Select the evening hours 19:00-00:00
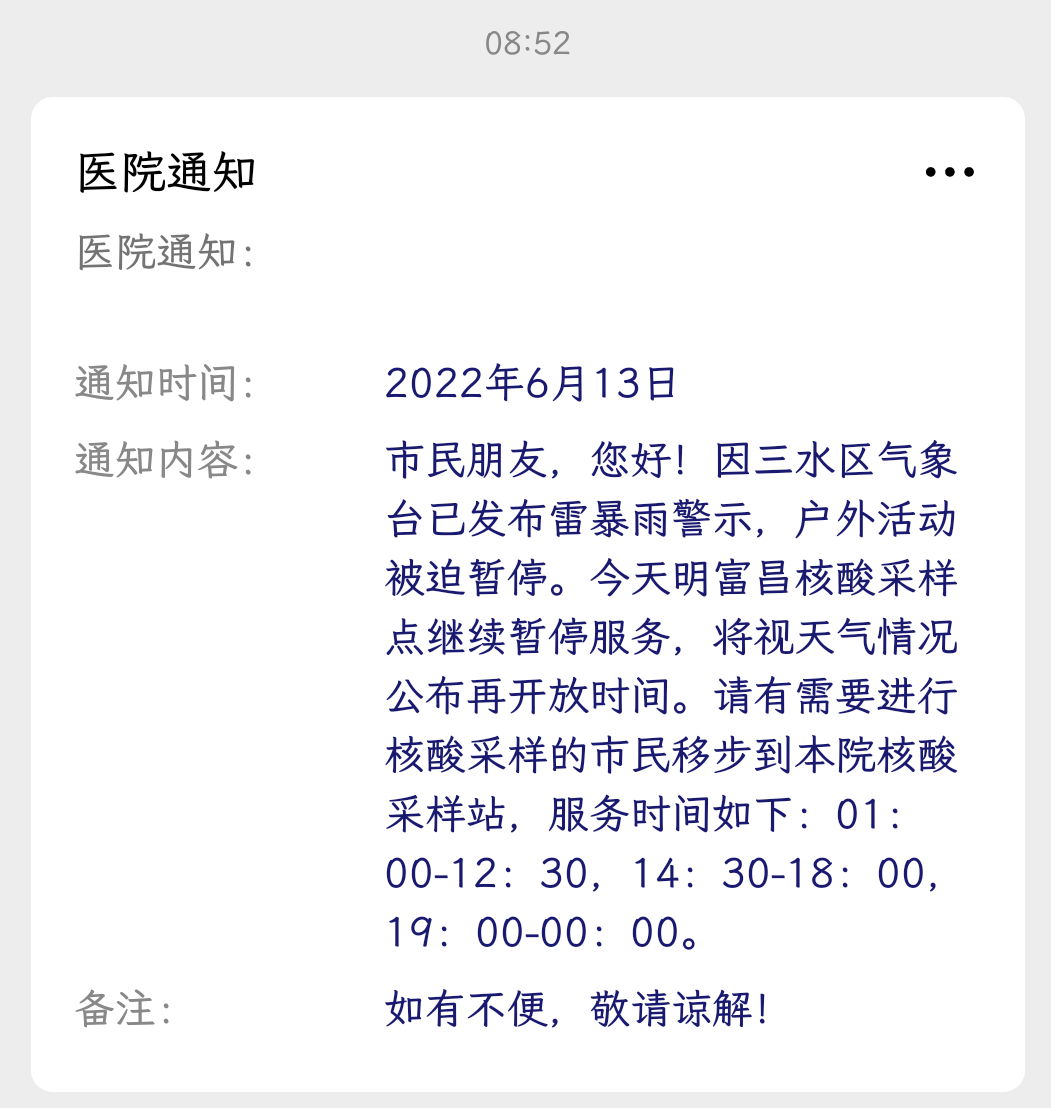This screenshot has height=1108, width=1051. [530, 930]
